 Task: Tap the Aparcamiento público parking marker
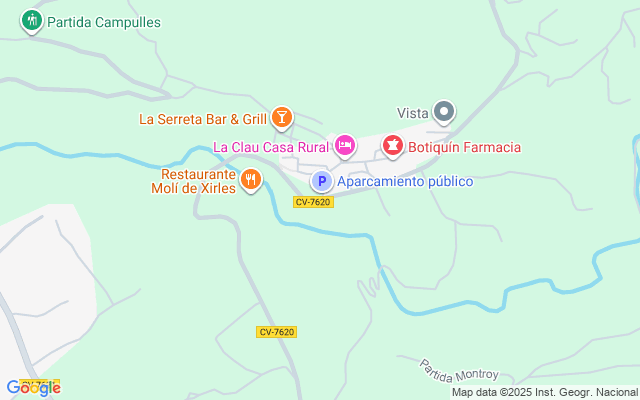click(x=321, y=181)
